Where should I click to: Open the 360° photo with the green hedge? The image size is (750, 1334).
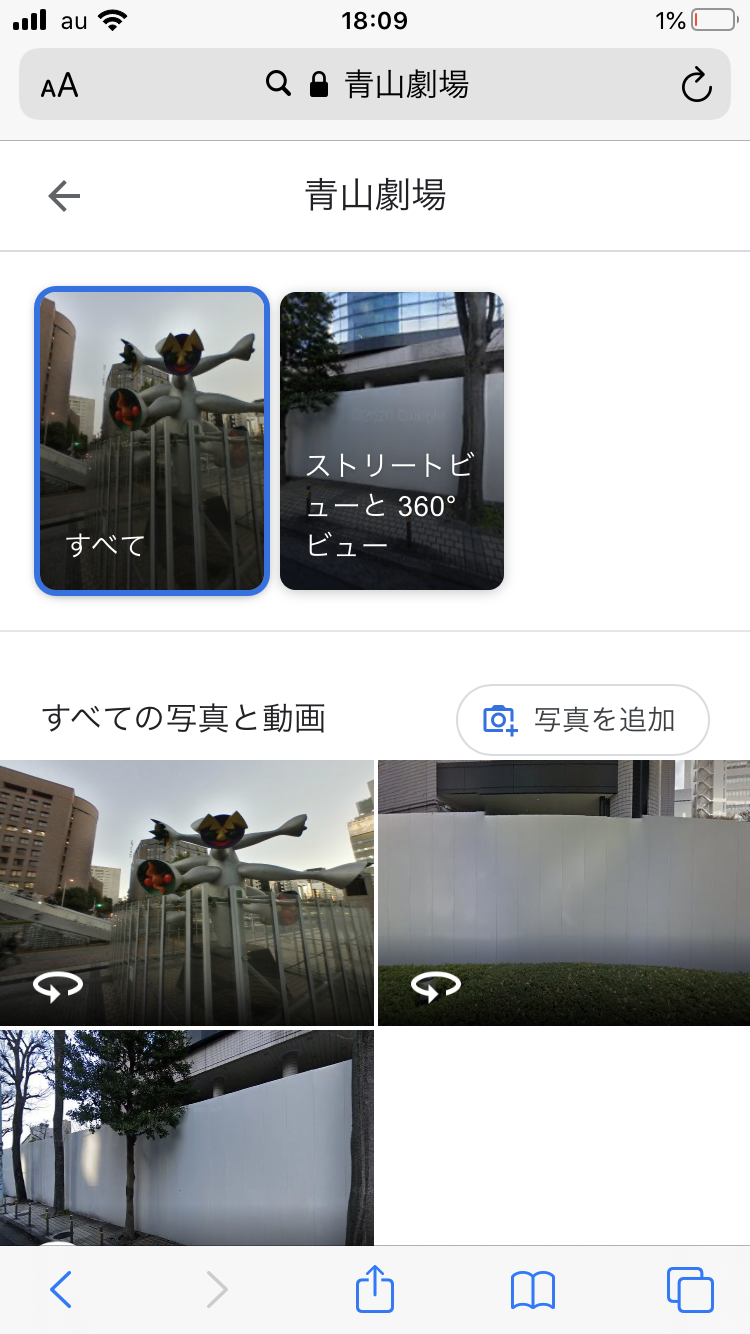[564, 892]
